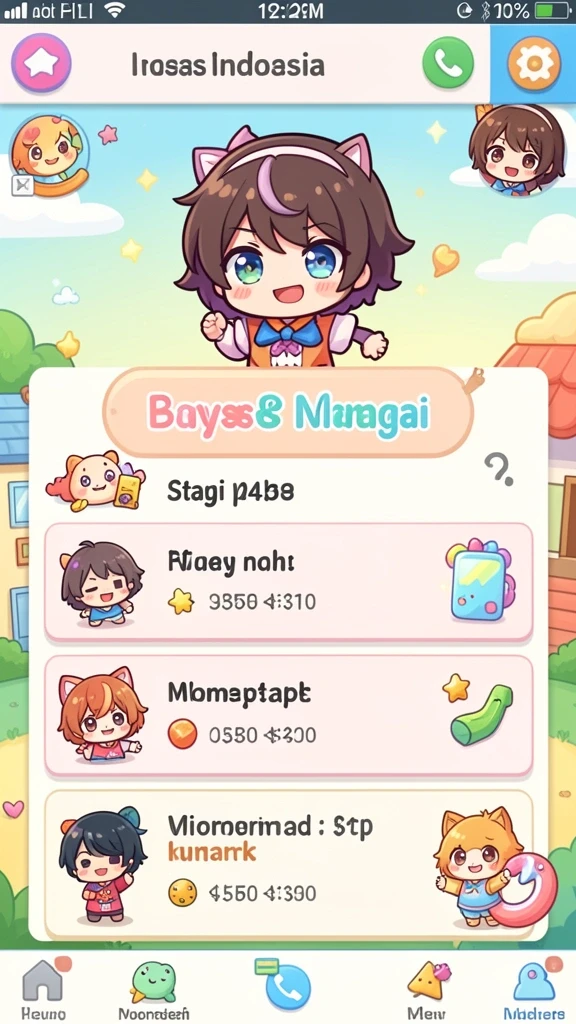
Task: Open the brown-haired girl avatar at top right
Action: tap(516, 150)
